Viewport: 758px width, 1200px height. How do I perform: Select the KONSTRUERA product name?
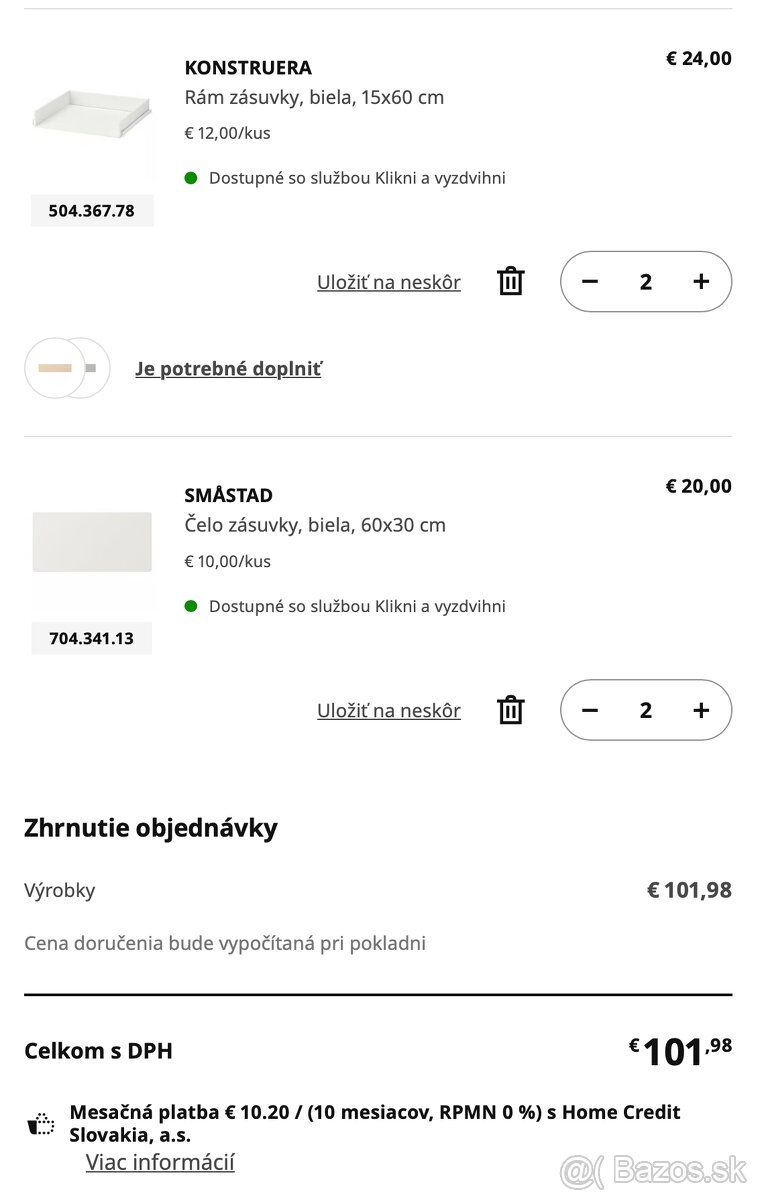(x=247, y=67)
